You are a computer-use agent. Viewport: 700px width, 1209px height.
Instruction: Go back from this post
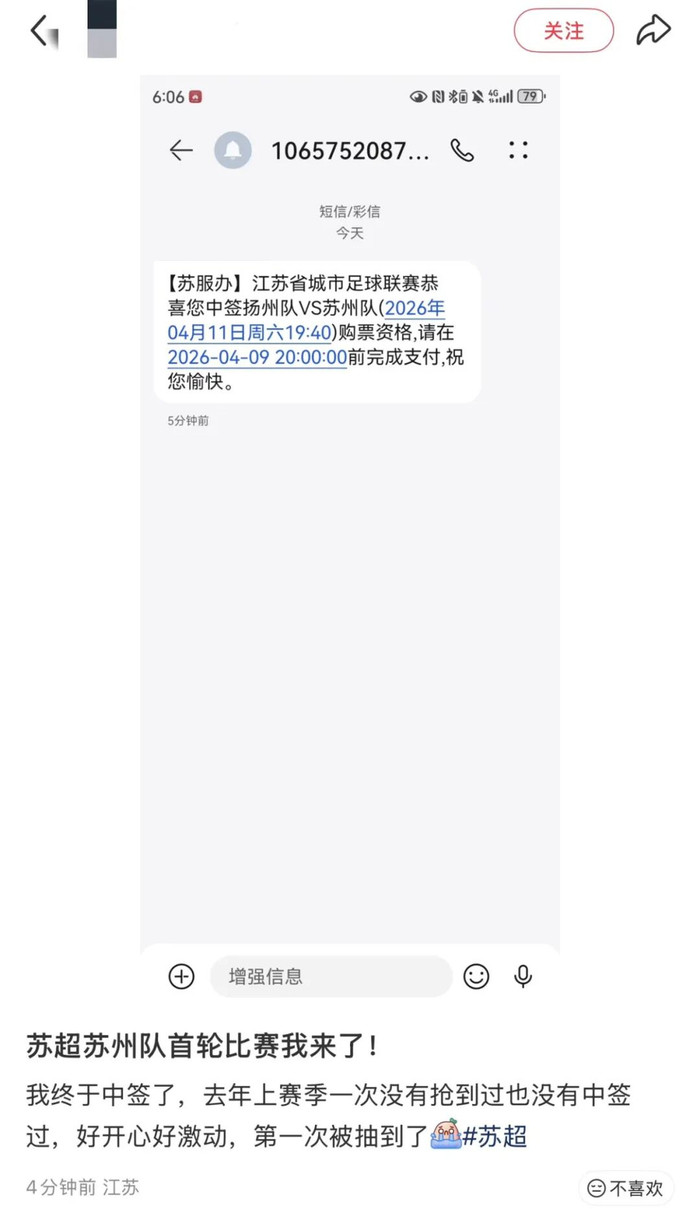[40, 30]
